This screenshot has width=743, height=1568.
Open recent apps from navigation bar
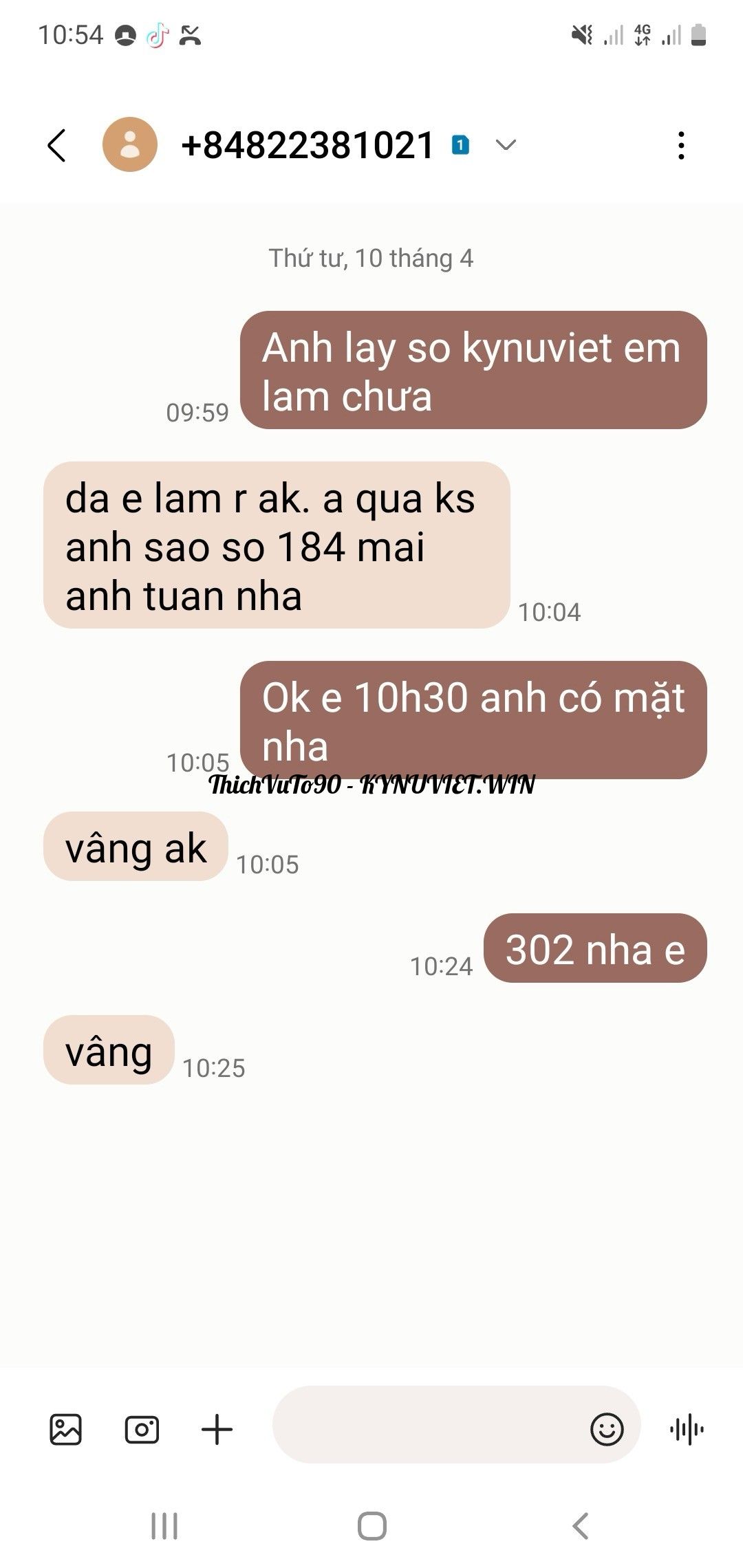(164, 1526)
